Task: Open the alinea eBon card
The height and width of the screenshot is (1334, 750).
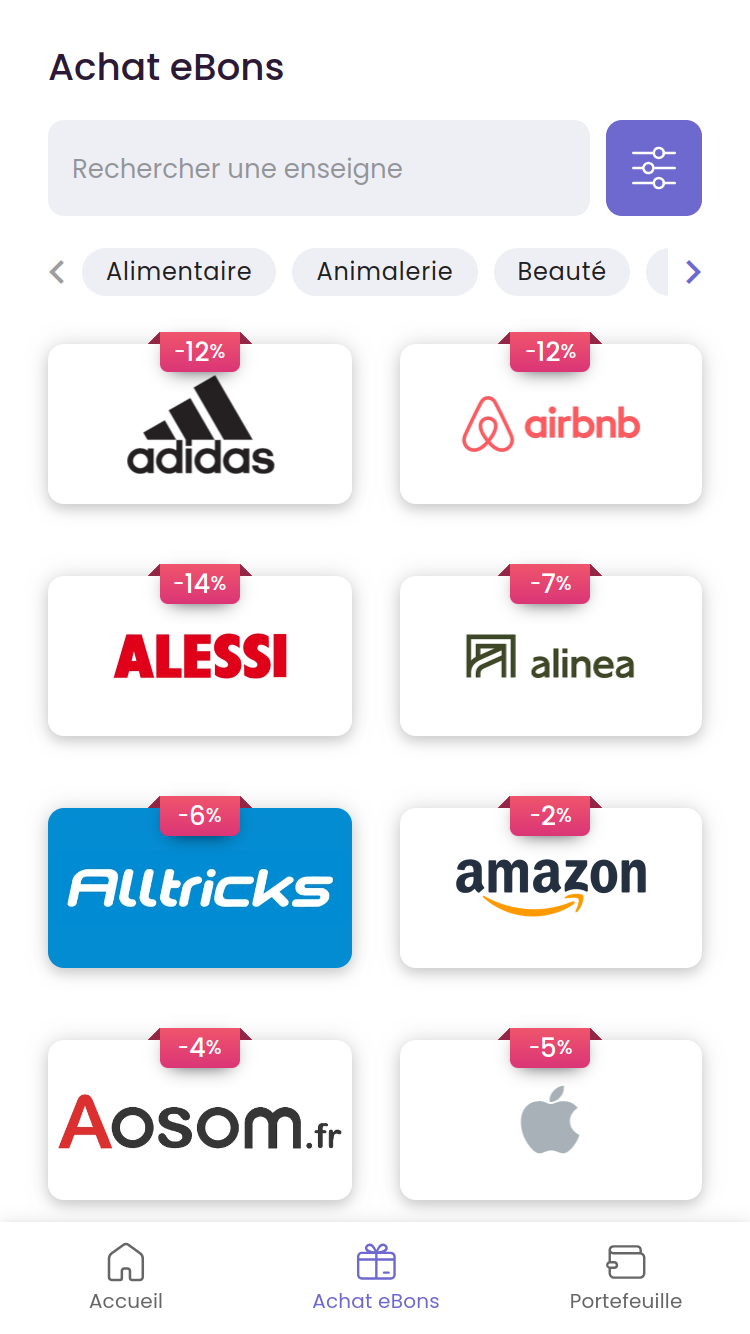Action: tap(551, 658)
